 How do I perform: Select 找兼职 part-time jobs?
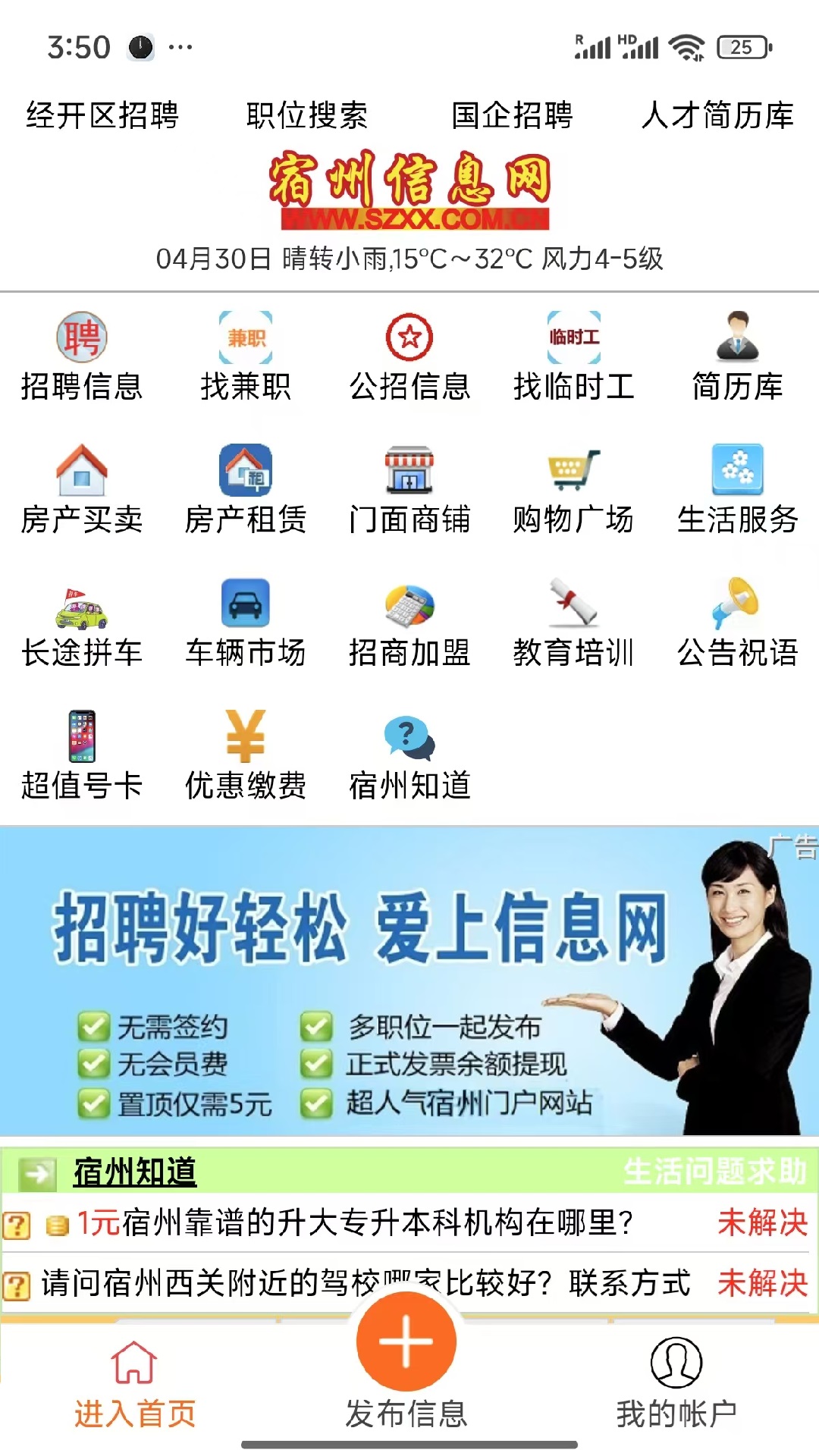[246, 356]
